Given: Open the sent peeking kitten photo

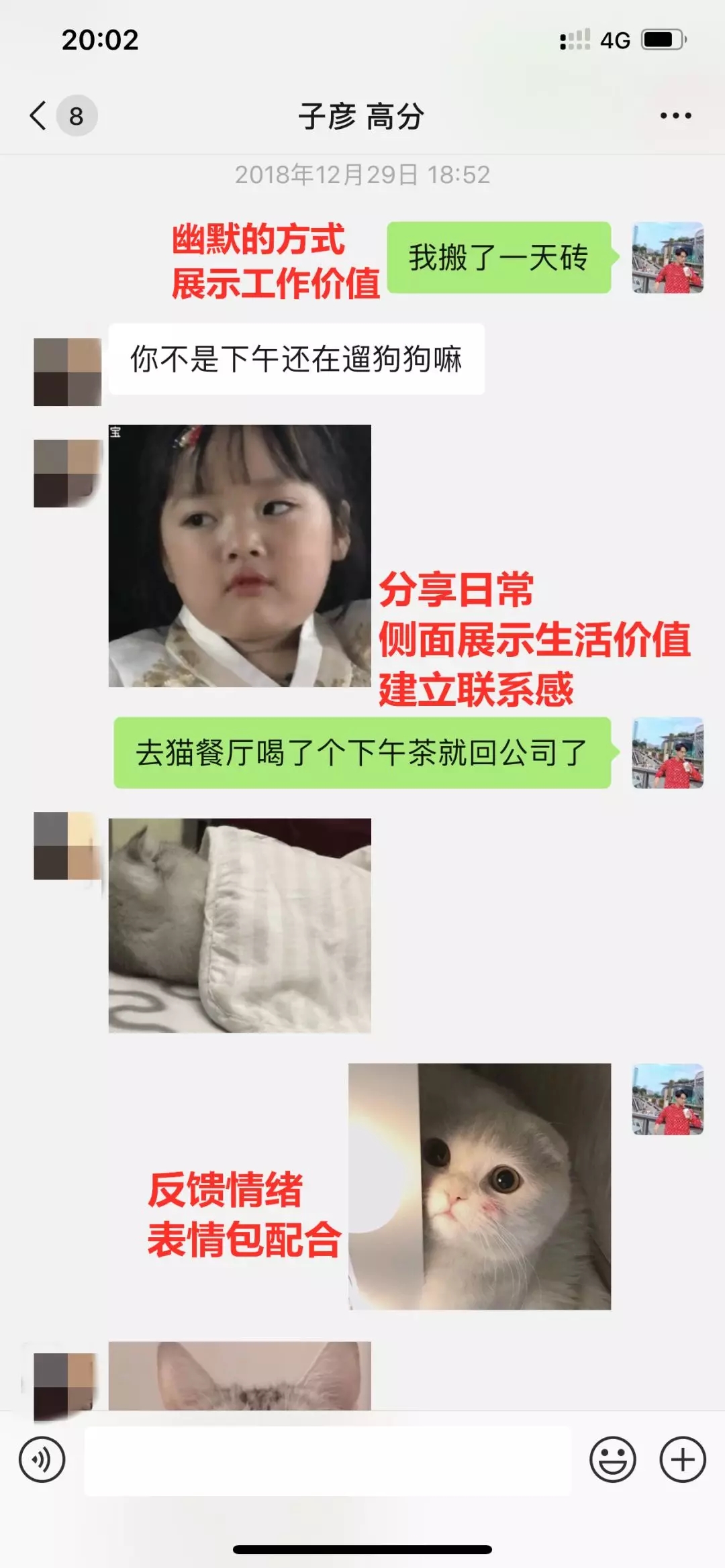Looking at the screenshot, I should (479, 1186).
